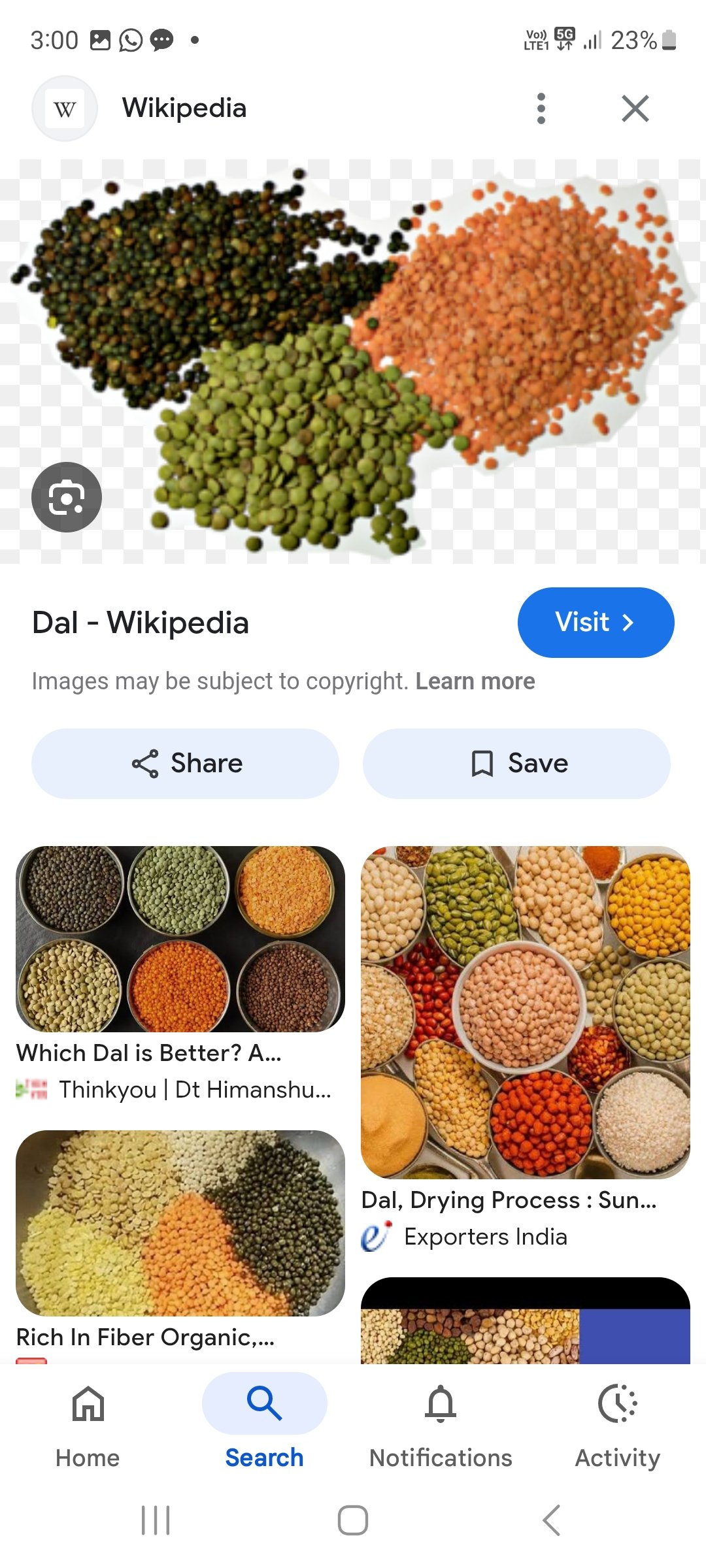Image resolution: width=706 pixels, height=1568 pixels.
Task: Open the recent apps view
Action: click(156, 1520)
